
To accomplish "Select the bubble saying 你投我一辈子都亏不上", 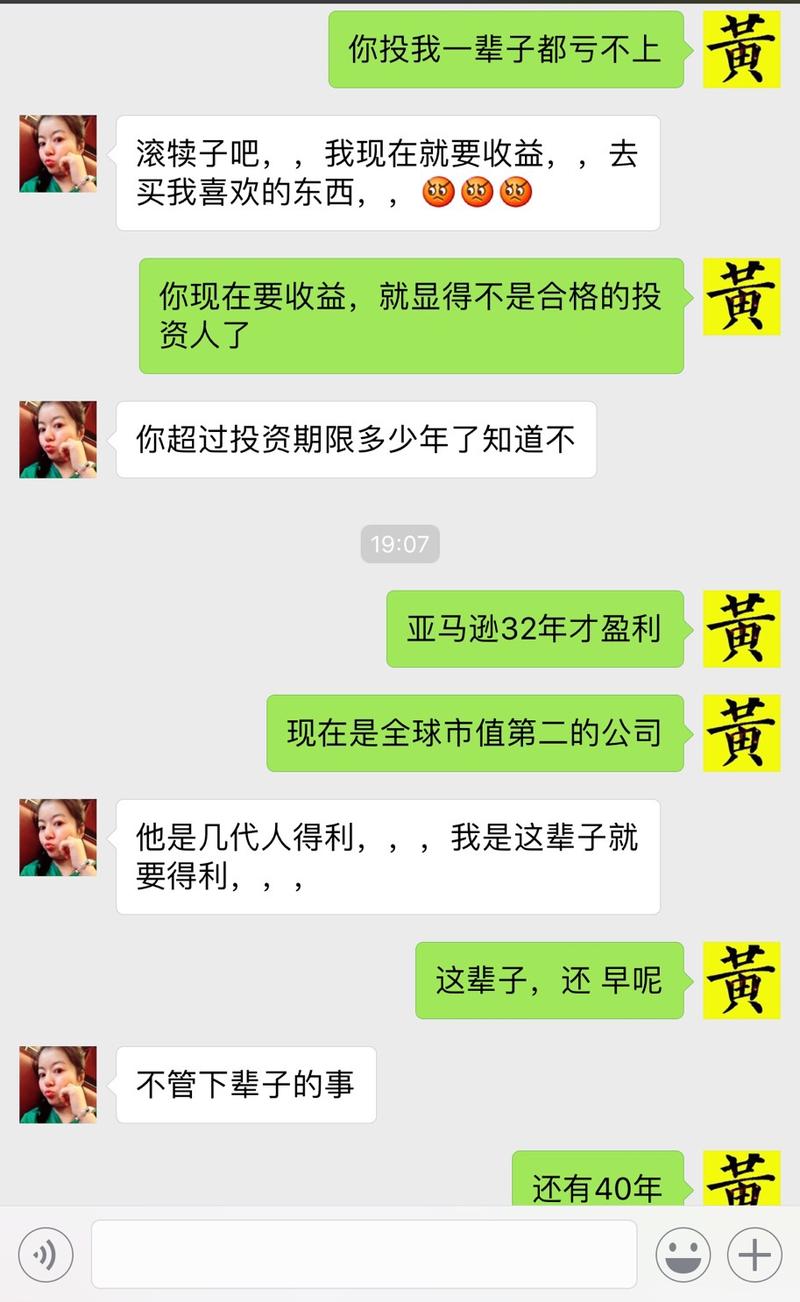I will pos(505,46).
